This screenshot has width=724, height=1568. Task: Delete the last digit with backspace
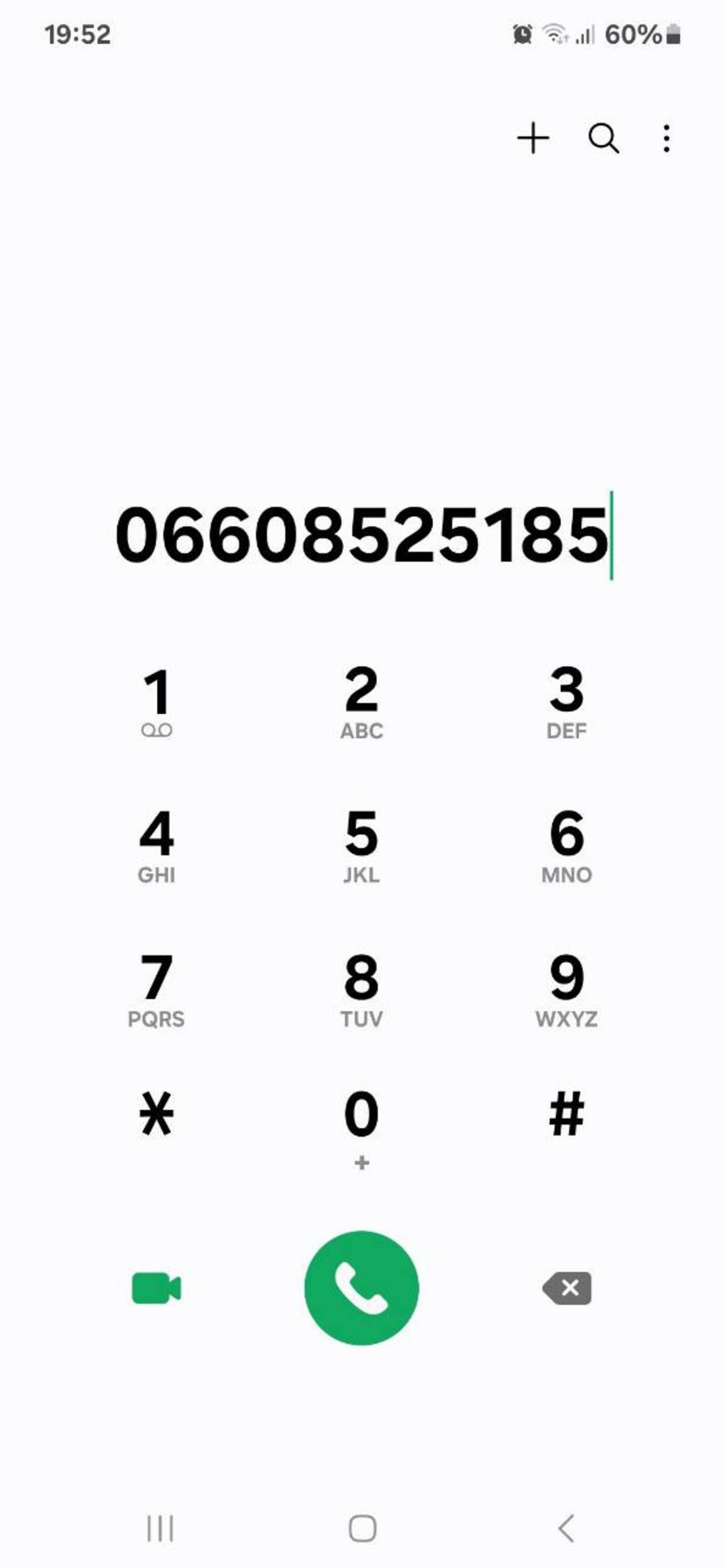567,1288
